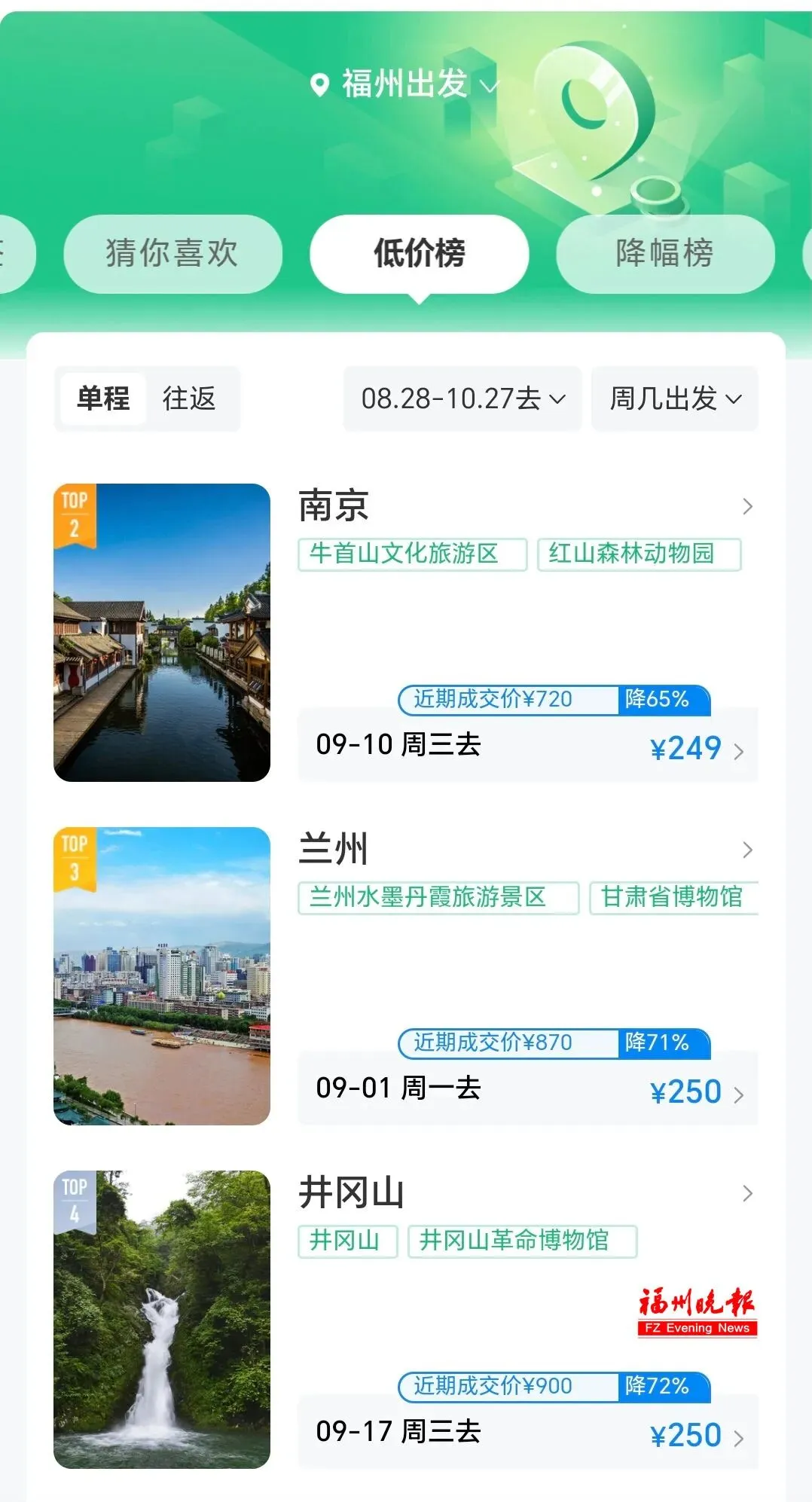Switch to 往返 round-trip option
The image size is (812, 1502).
click(x=189, y=398)
